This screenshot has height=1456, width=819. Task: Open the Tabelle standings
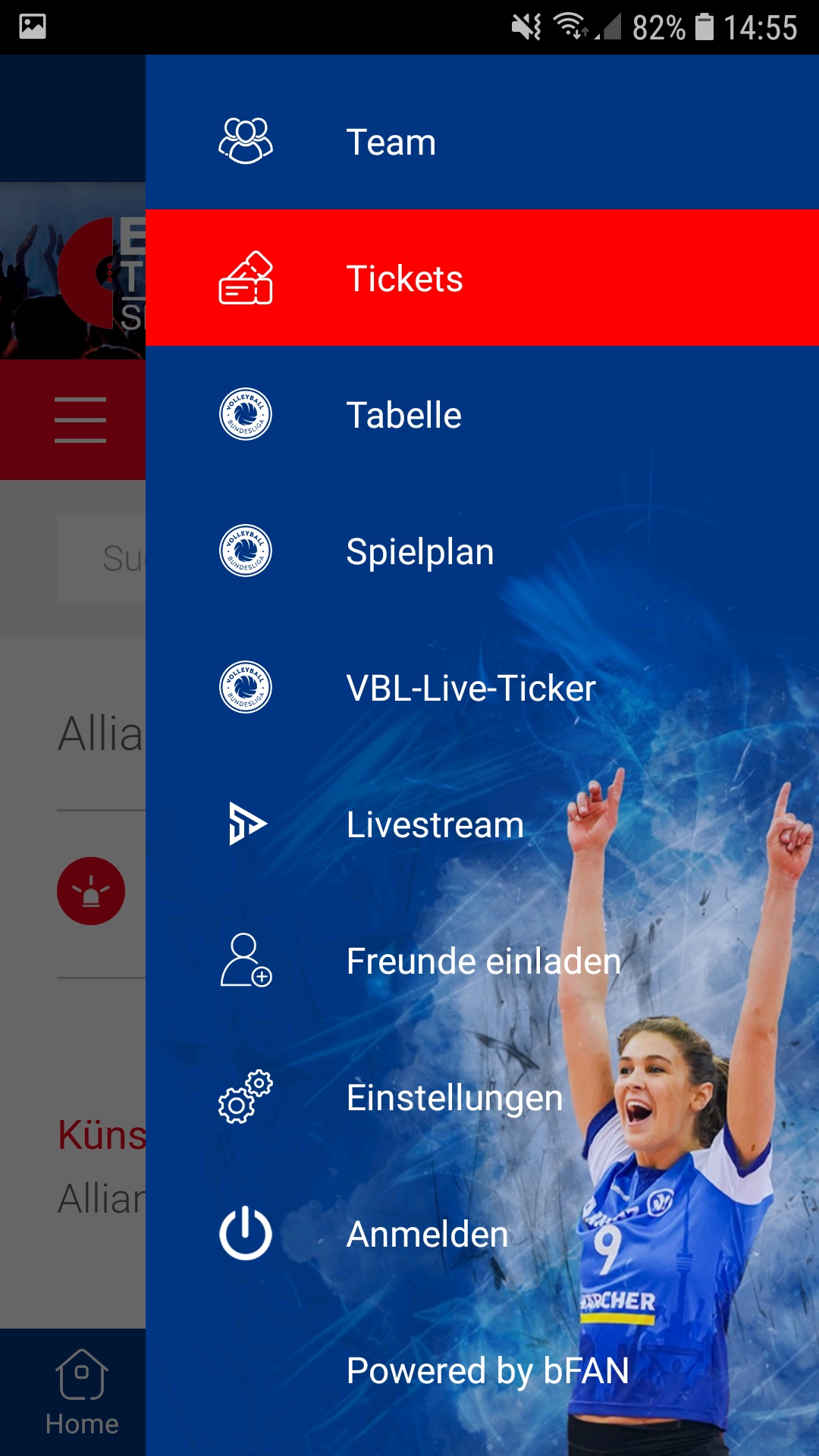(x=482, y=414)
